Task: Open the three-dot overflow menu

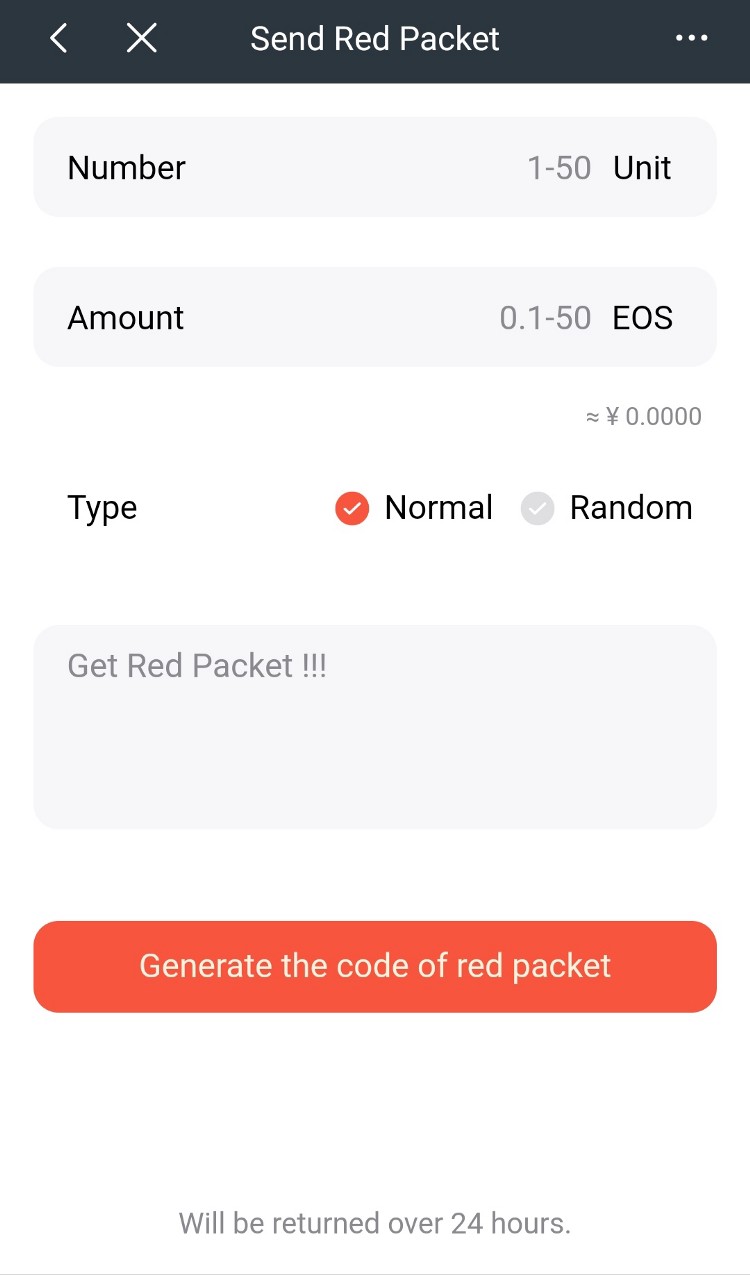Action: [x=691, y=39]
